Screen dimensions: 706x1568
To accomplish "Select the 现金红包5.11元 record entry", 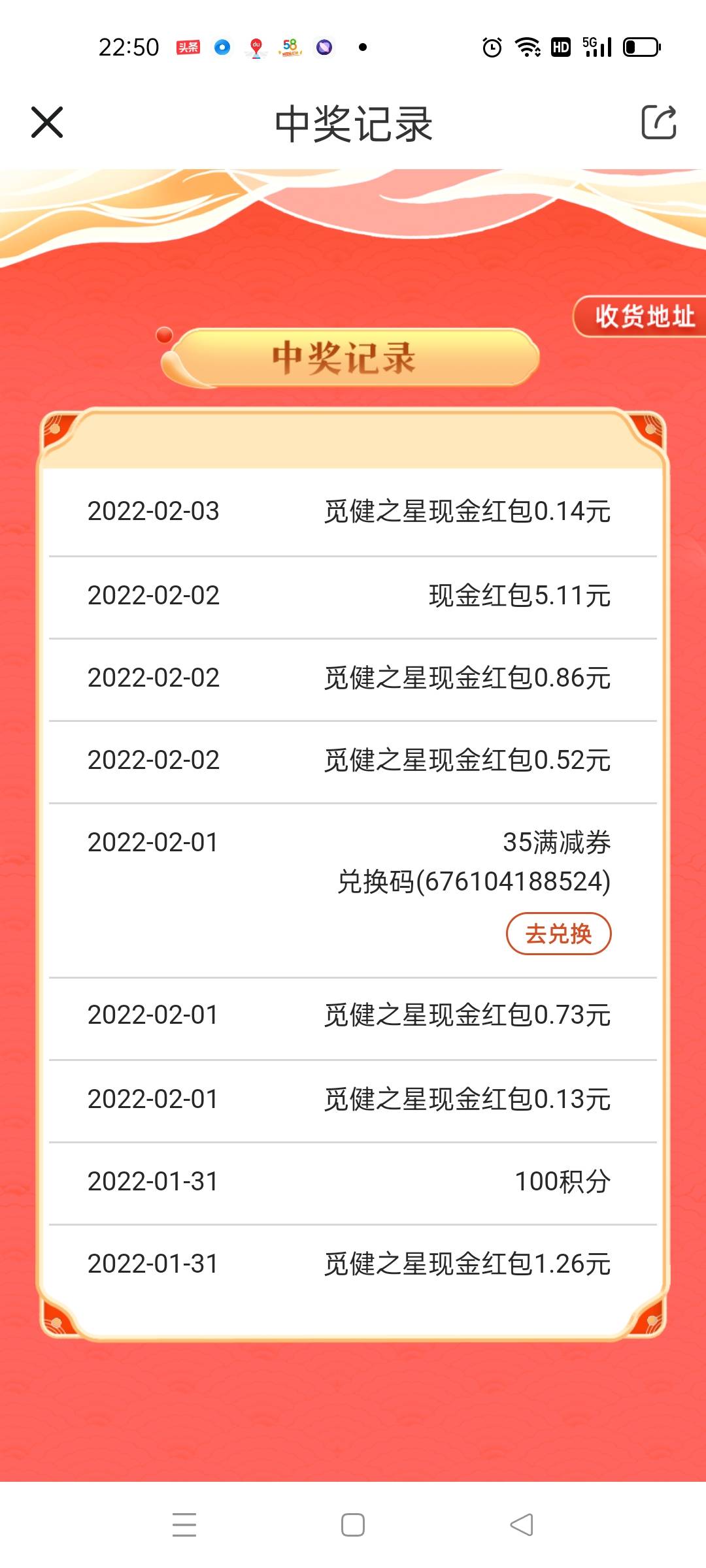I will [353, 595].
